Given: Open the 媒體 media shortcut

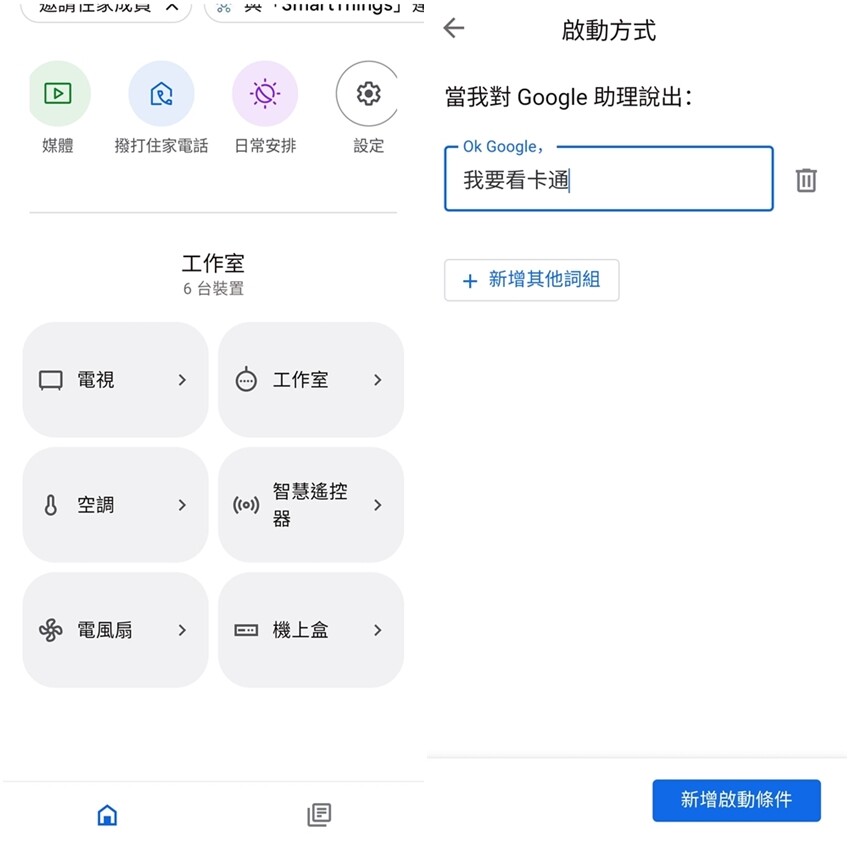Looking at the screenshot, I should [58, 94].
